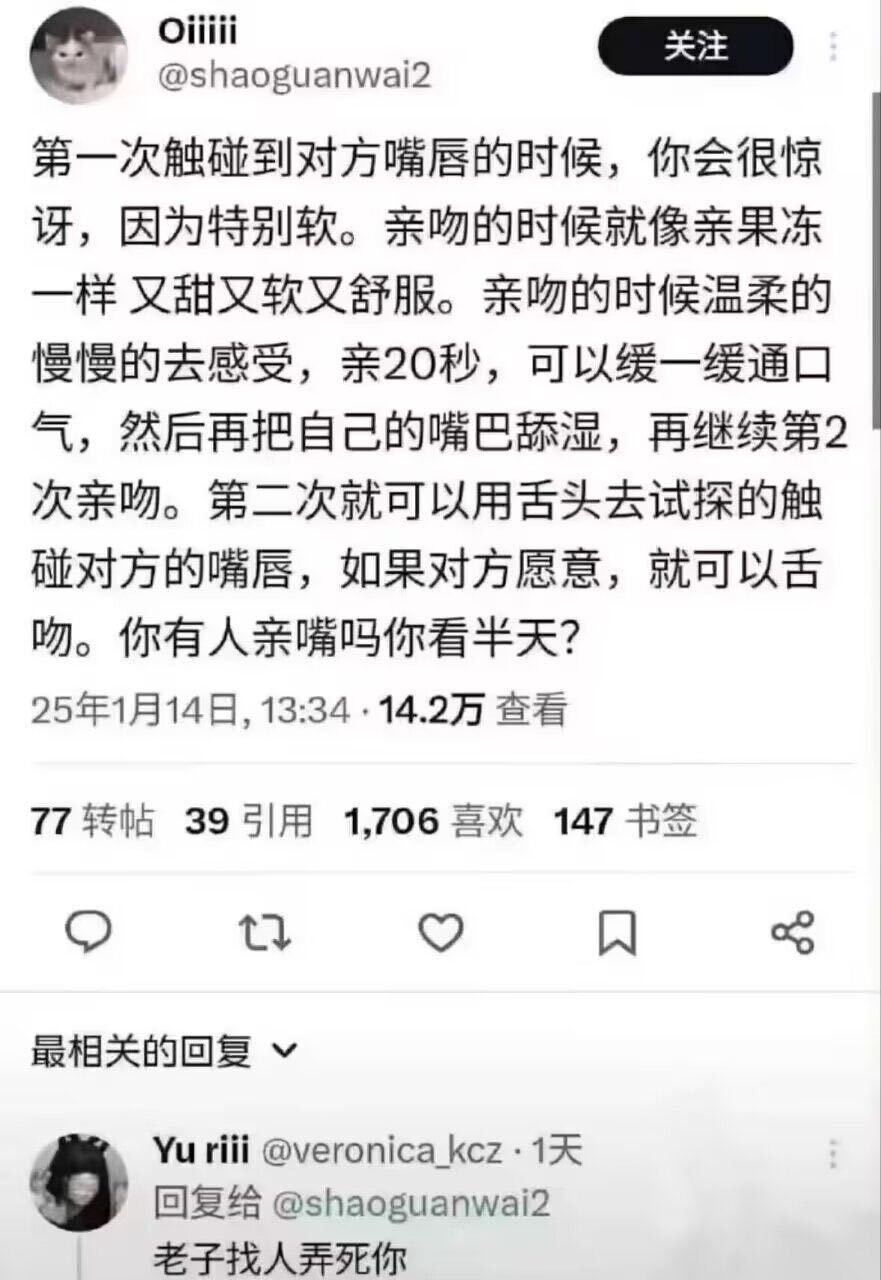
Task: Open the overflow menu on Oiiiii's post
Action: 832,47
